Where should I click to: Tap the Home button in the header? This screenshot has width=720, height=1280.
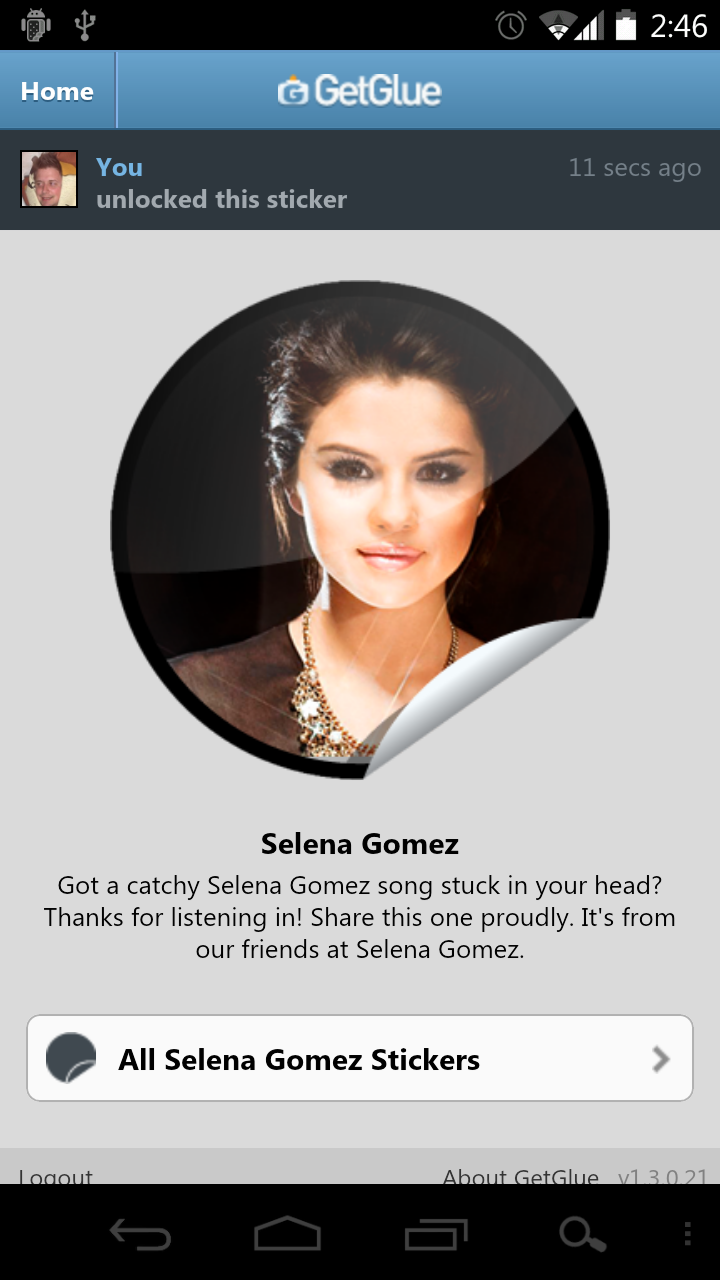point(57,91)
